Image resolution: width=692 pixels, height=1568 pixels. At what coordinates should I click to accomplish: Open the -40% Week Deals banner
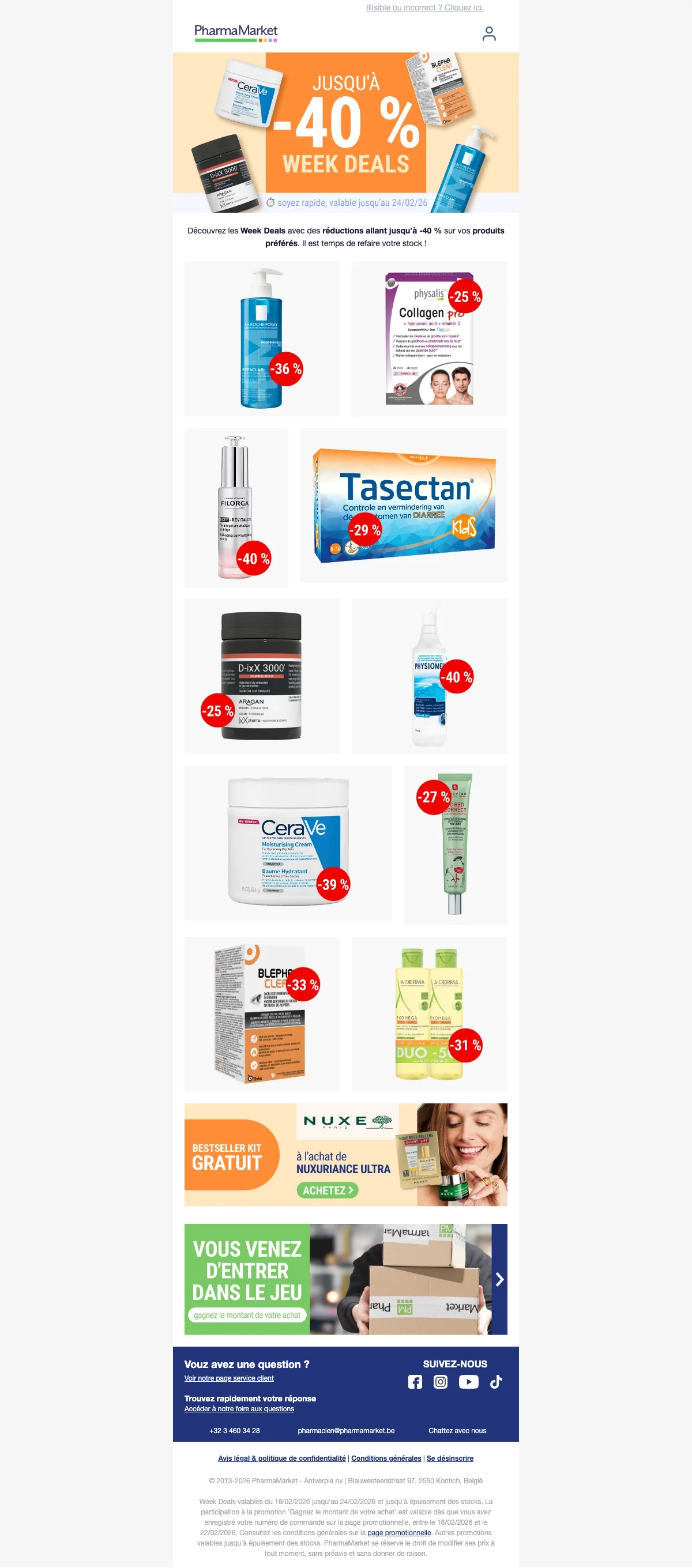(345, 132)
